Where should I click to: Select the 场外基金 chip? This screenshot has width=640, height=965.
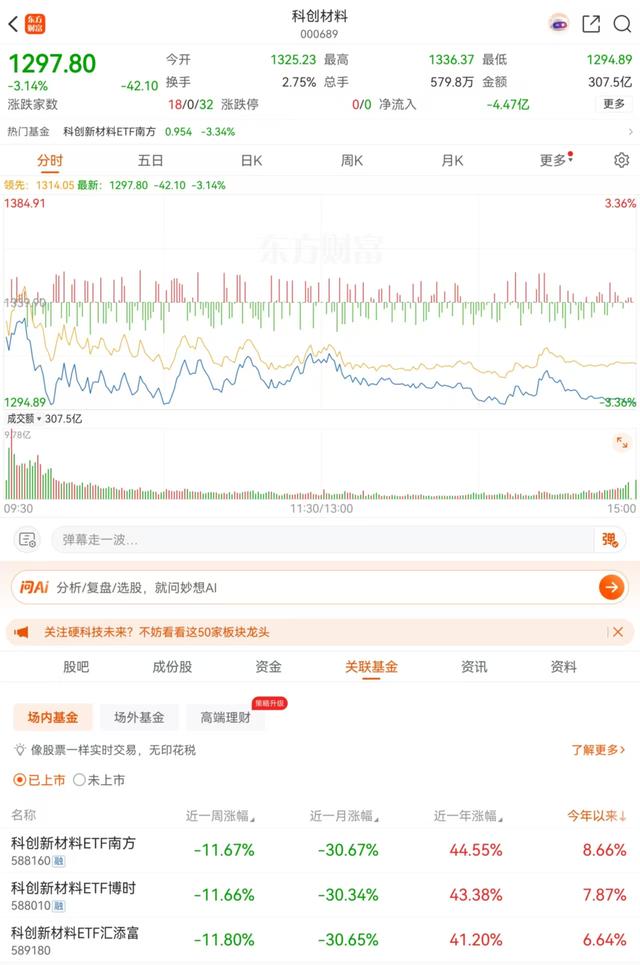[139, 717]
